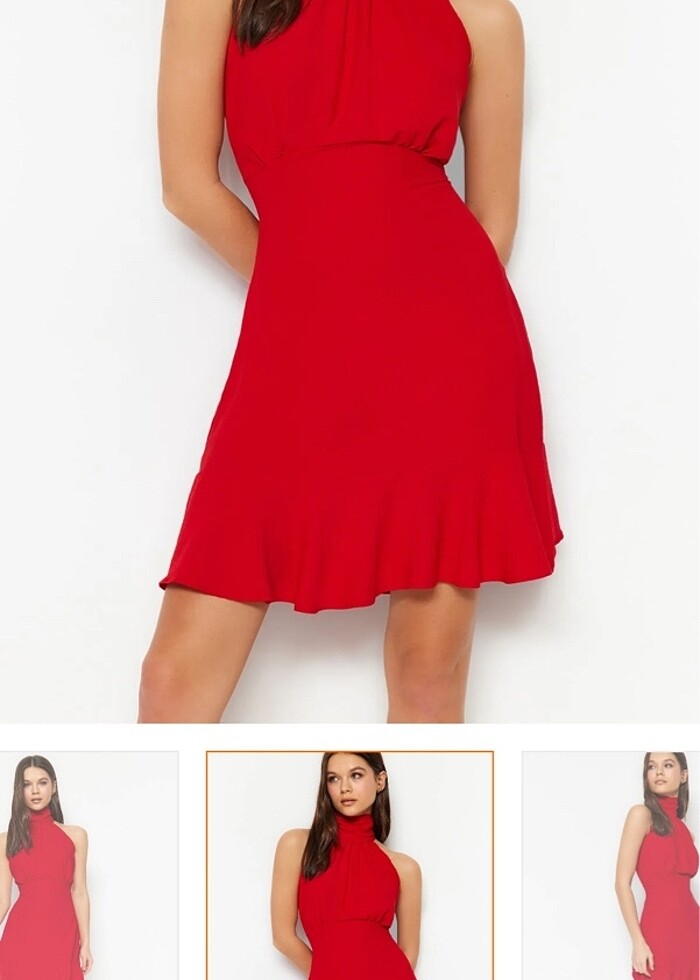
Task: Select the orange-outlined close-up dress thumbnail
Action: coord(350,866)
